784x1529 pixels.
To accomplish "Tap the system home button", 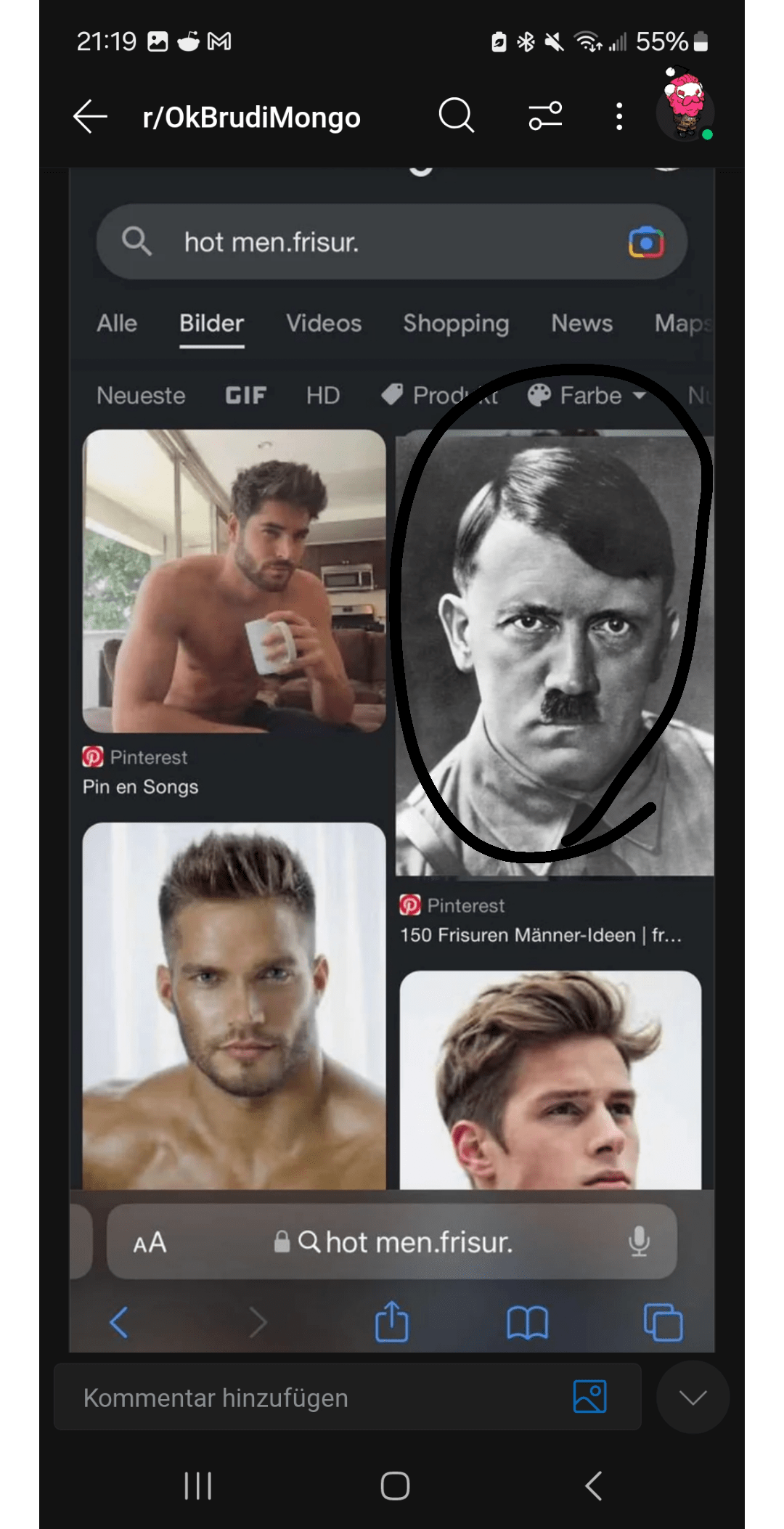I will click(395, 1485).
